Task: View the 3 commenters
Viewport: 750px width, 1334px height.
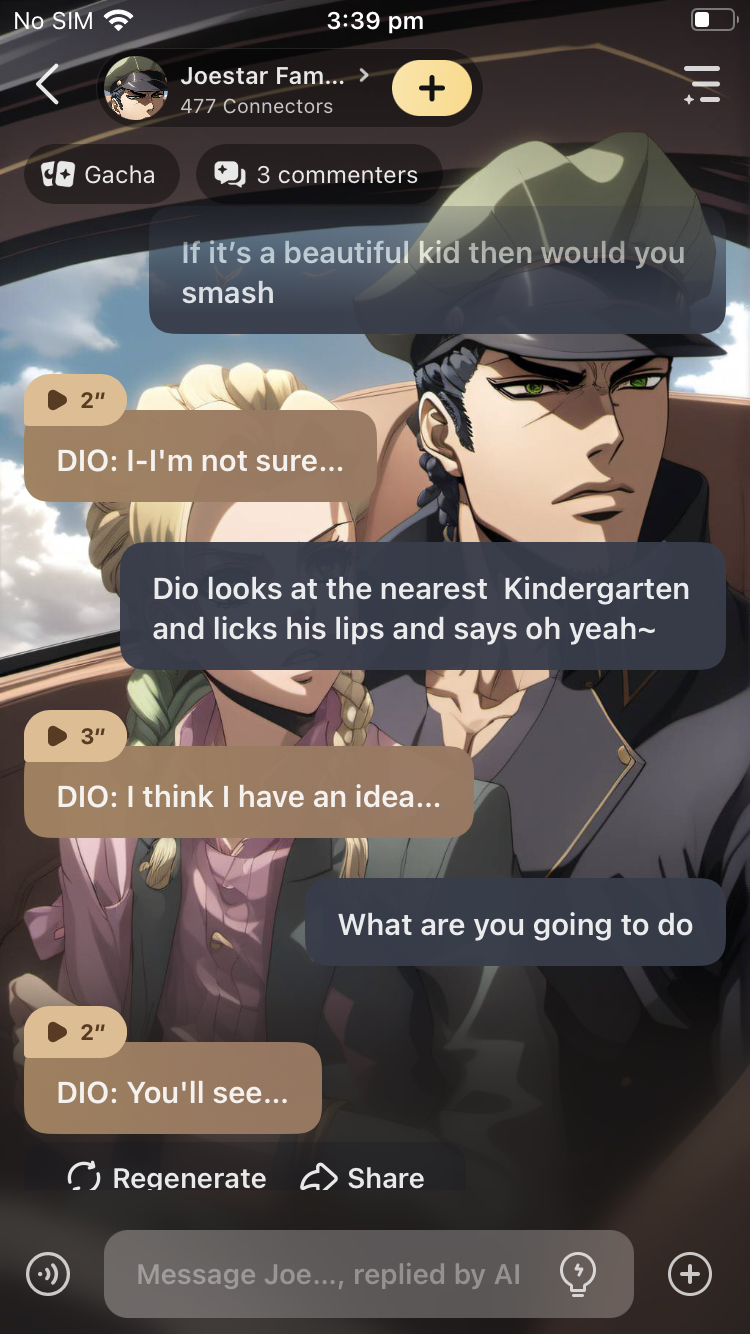Action: pyautogui.click(x=318, y=175)
